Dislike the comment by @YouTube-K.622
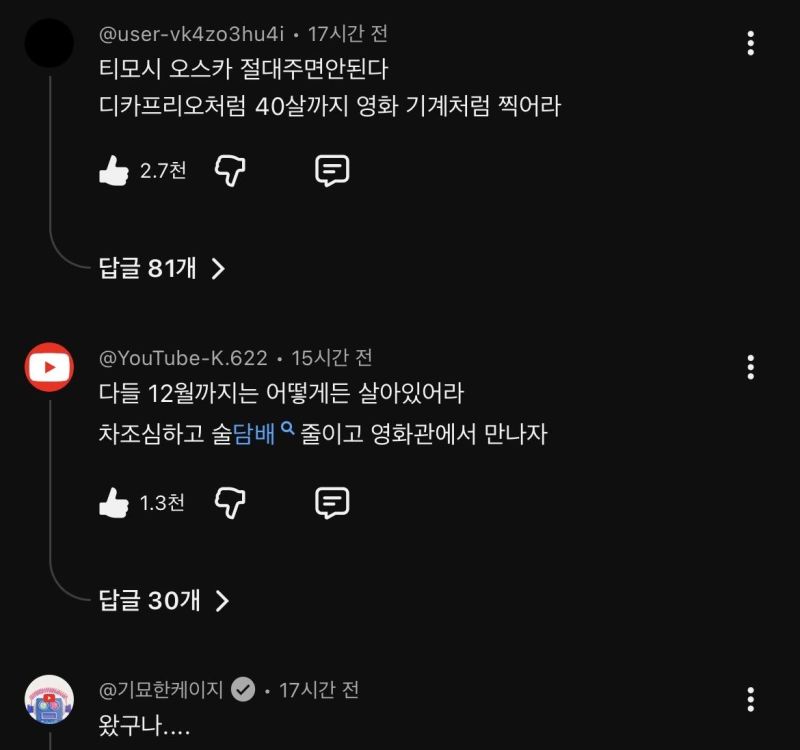This screenshot has height=750, width=800. 231,502
